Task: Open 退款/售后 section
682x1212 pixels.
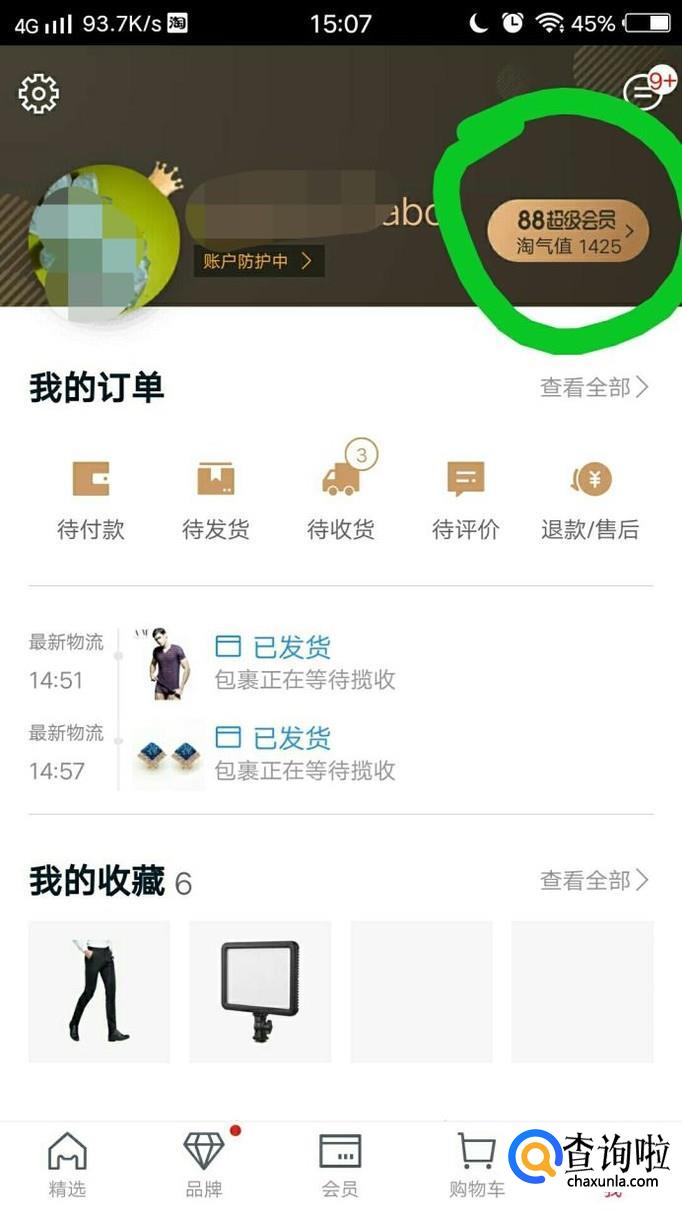Action: click(x=590, y=500)
